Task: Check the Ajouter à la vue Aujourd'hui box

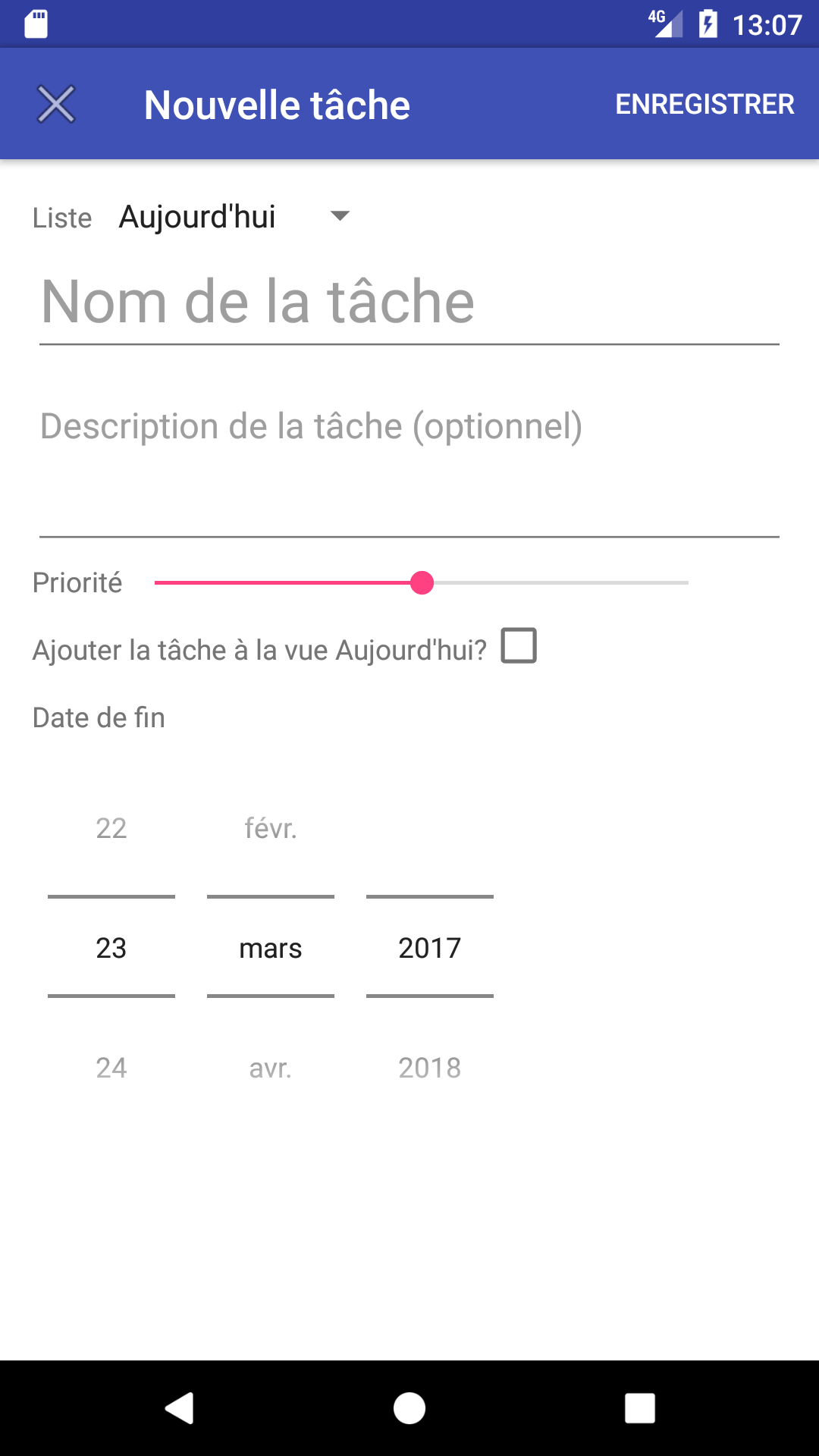Action: [519, 646]
